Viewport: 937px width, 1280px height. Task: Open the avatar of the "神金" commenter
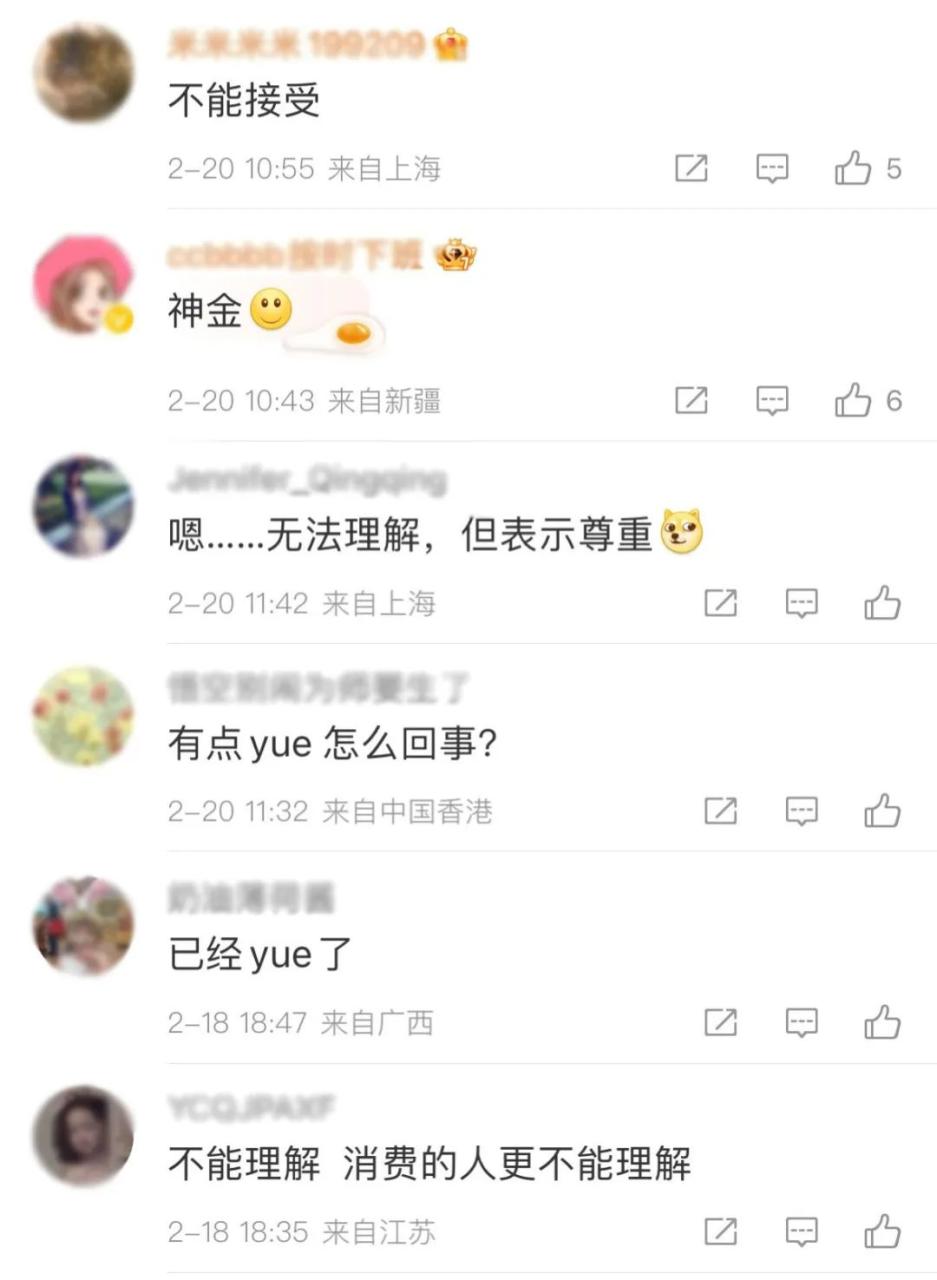click(83, 285)
